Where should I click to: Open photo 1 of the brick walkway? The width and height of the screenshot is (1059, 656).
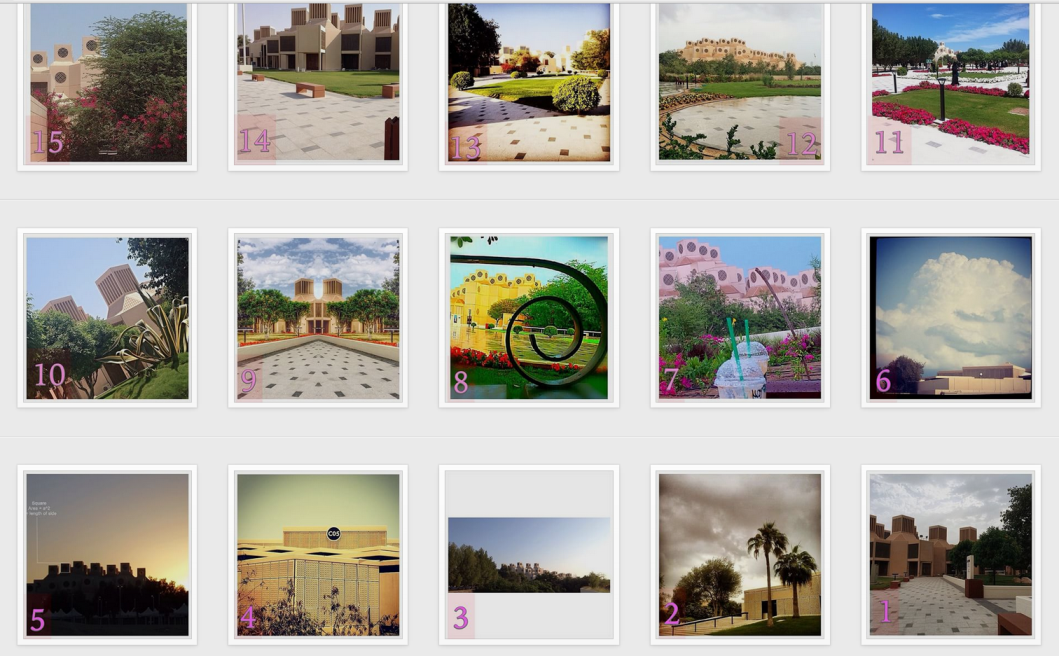coord(951,554)
